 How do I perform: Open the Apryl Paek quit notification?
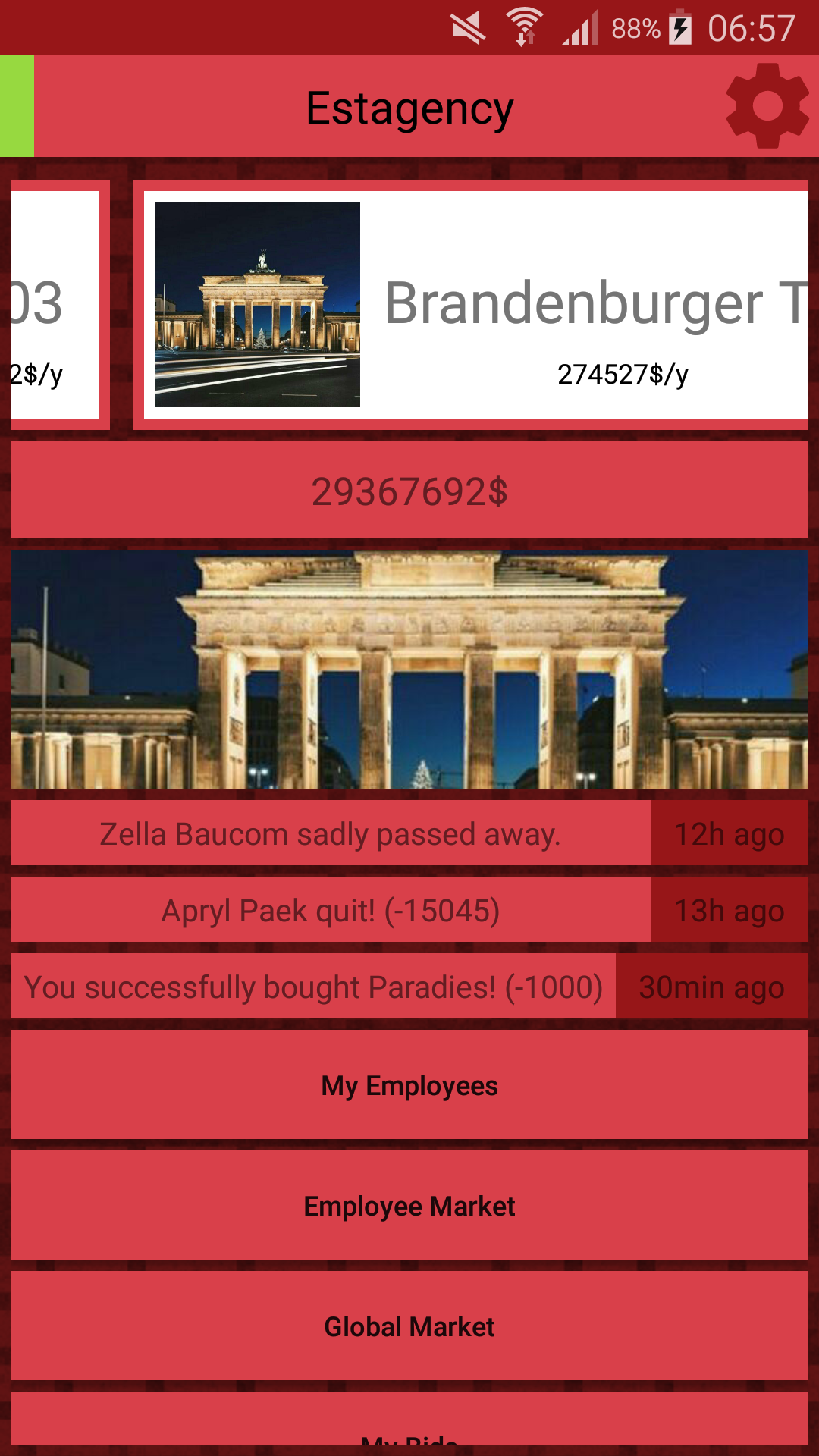point(331,910)
